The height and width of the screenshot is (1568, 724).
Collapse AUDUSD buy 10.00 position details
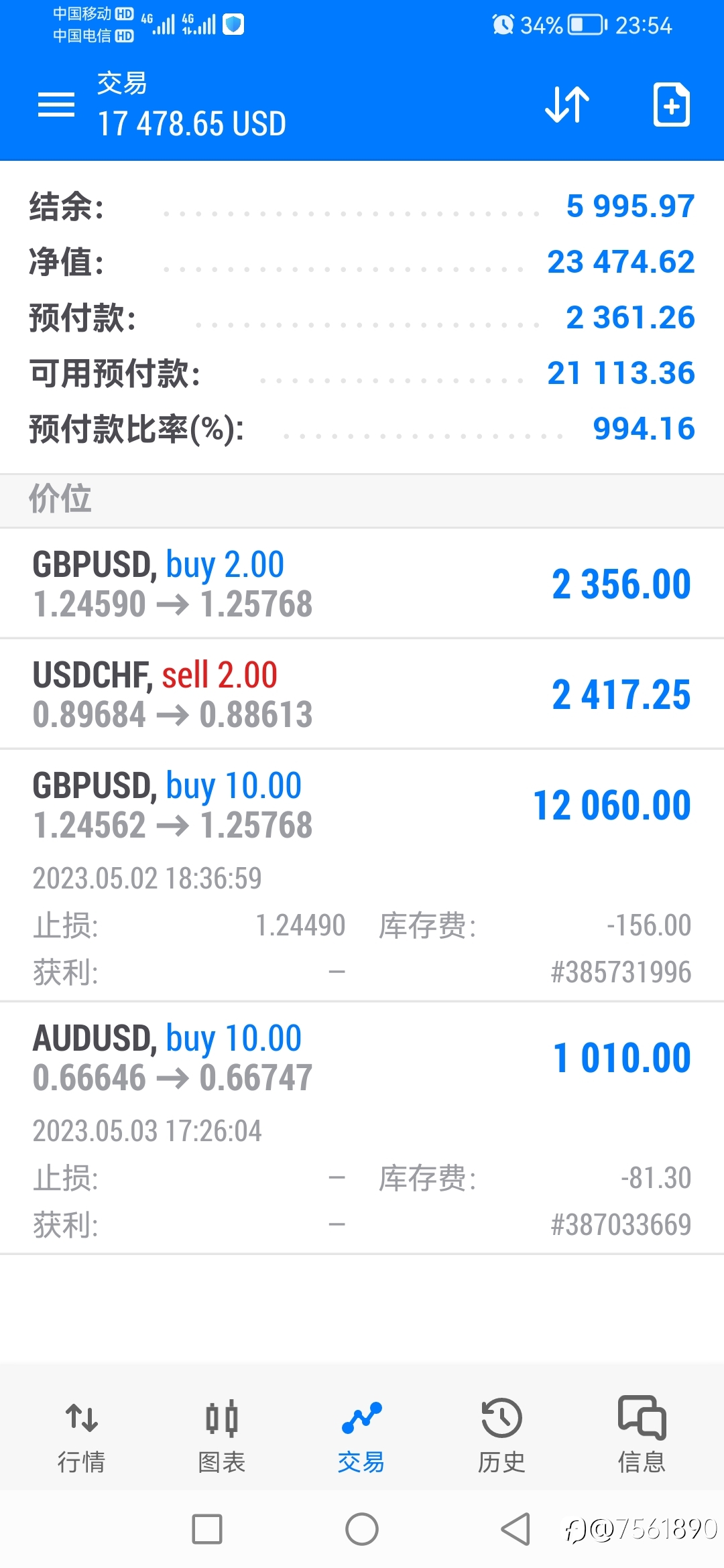(362, 1128)
